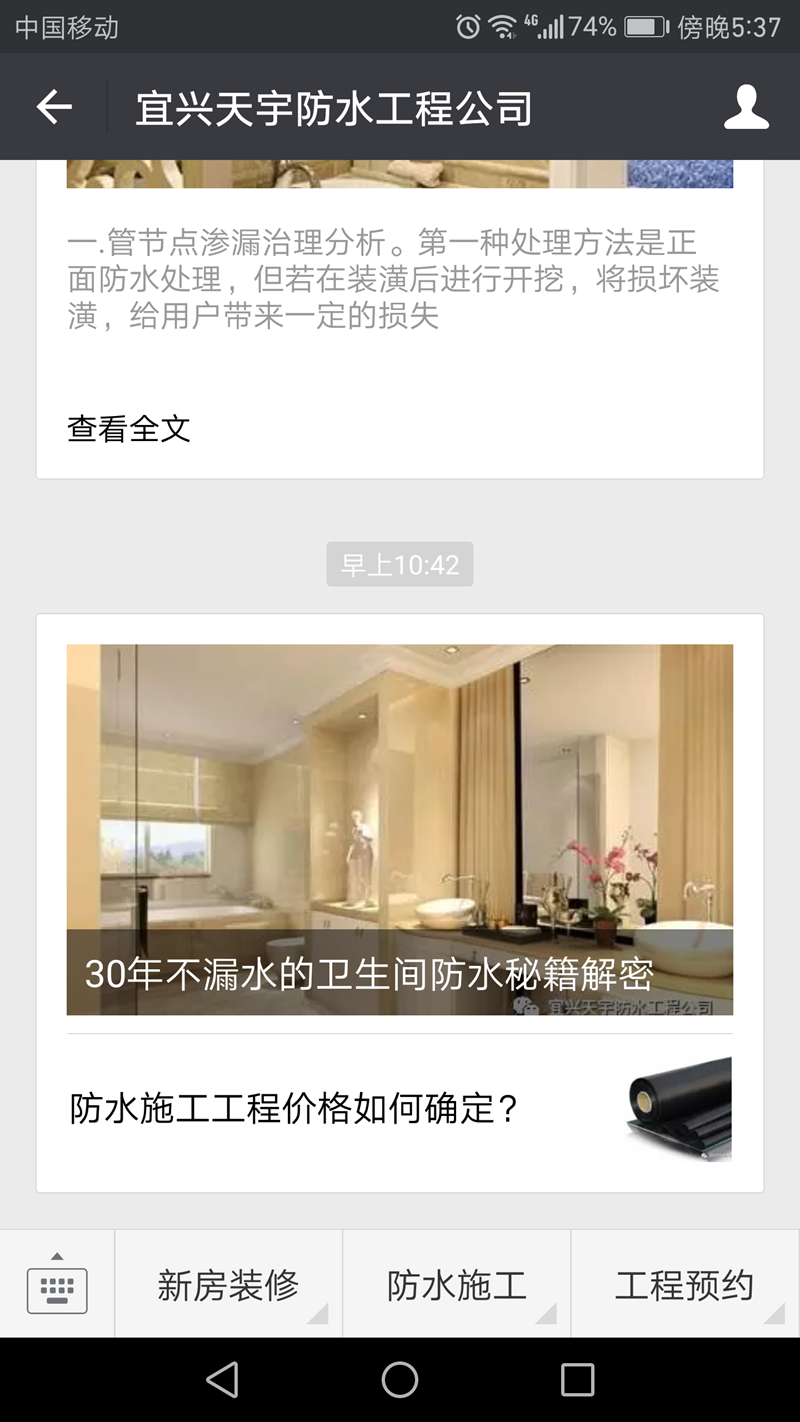Expand the 防水施工 menu
This screenshot has width=800, height=1422.
pos(456,1285)
